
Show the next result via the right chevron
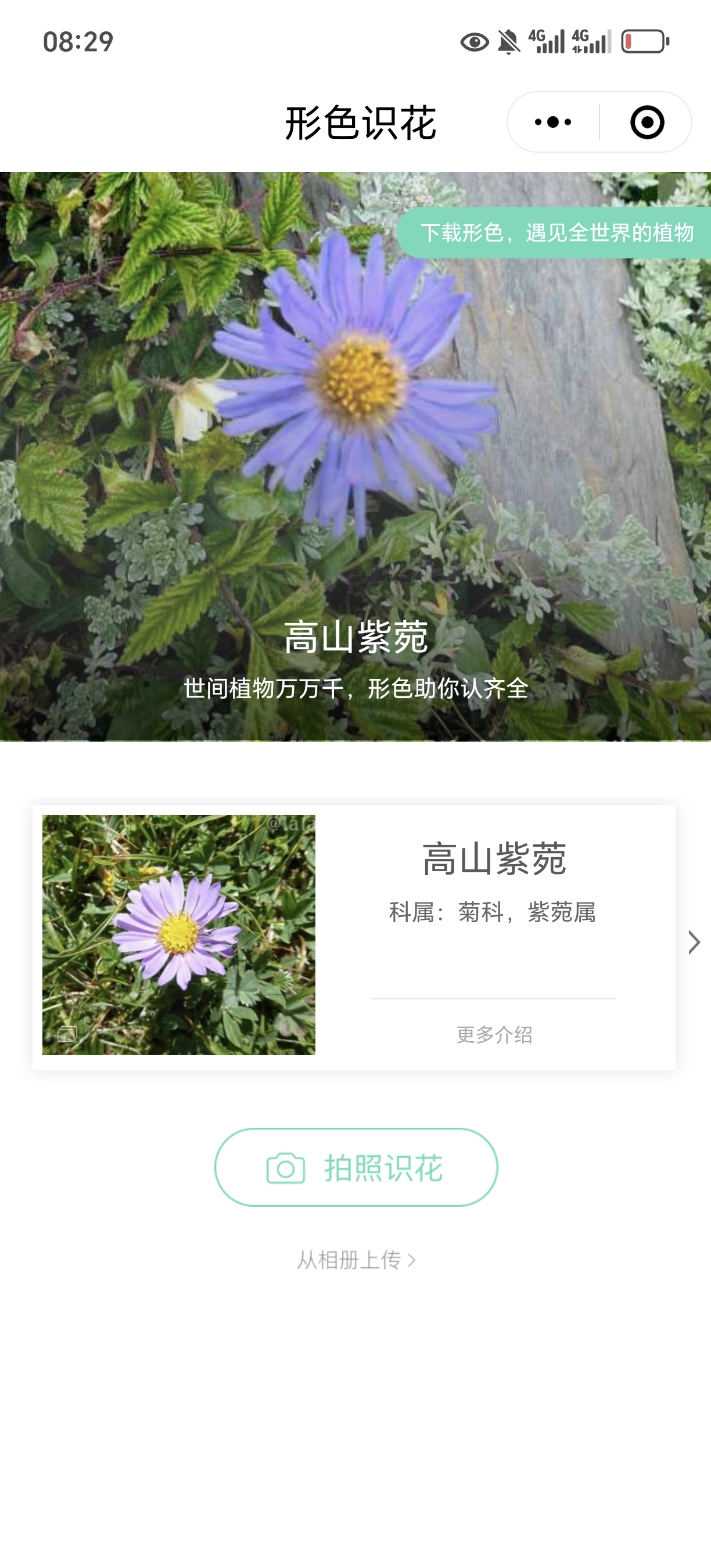coord(694,941)
